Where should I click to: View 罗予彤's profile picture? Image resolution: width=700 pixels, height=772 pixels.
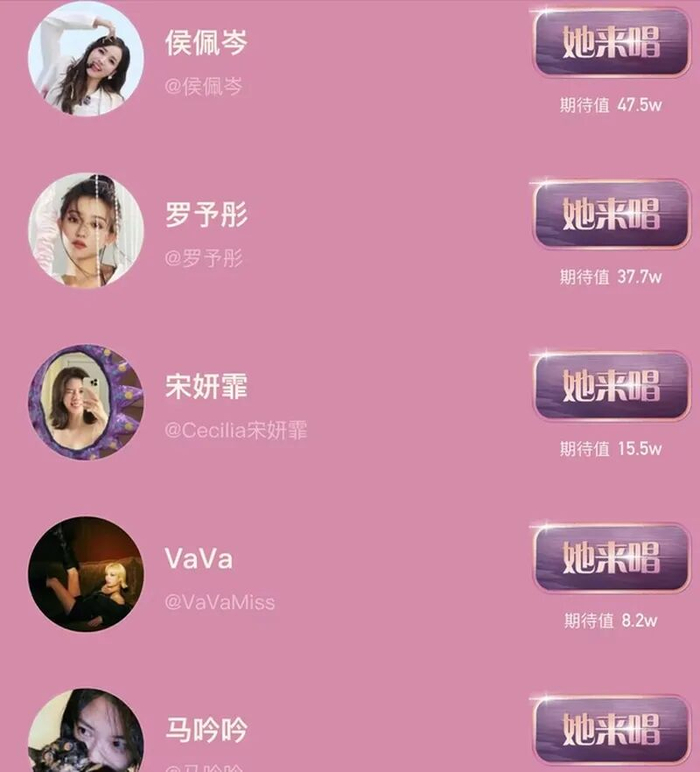(85, 230)
